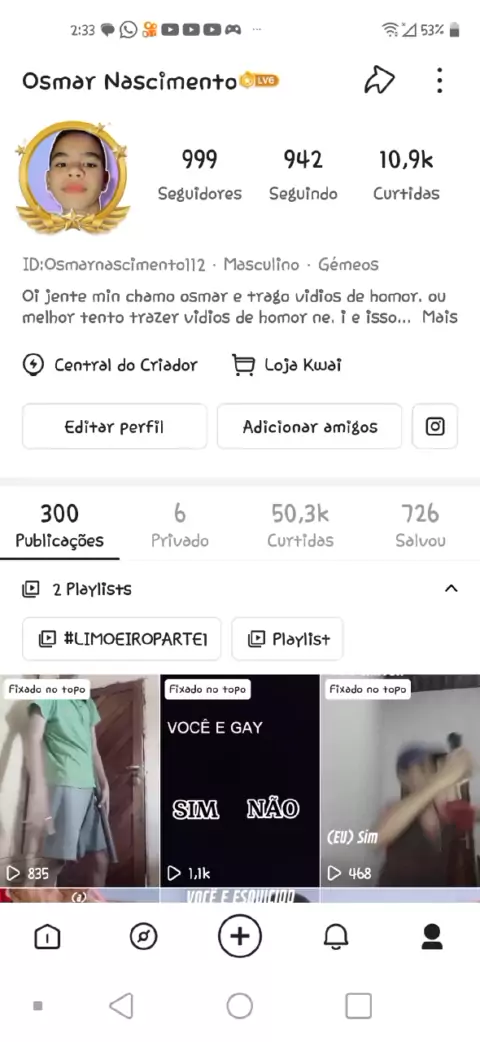
Task: Open Central do Criador
Action: tap(110, 365)
